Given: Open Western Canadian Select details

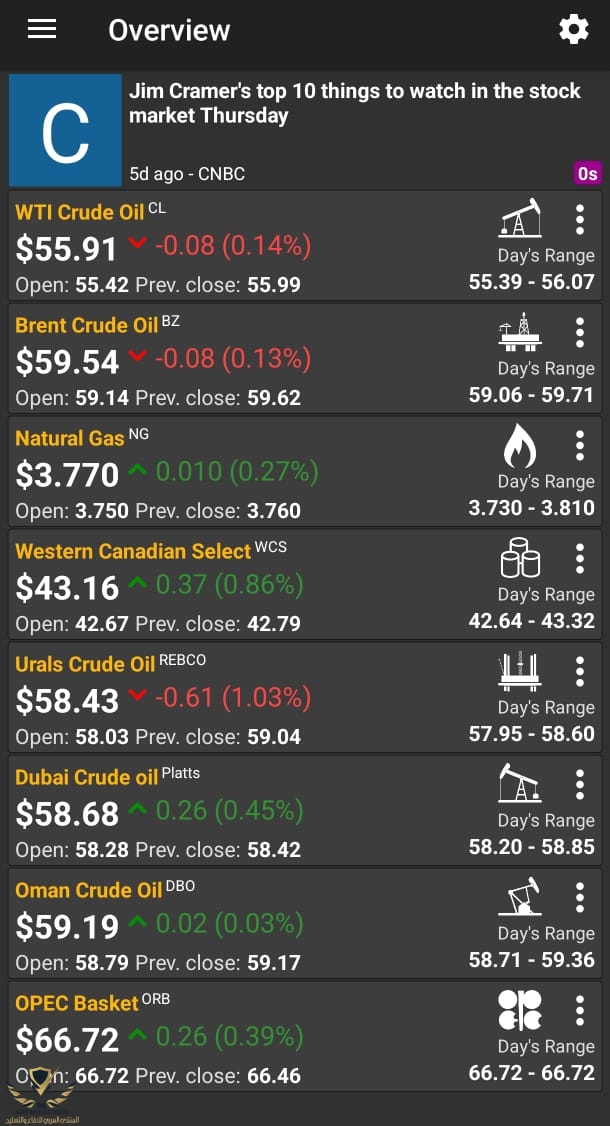Looking at the screenshot, I should point(250,585).
